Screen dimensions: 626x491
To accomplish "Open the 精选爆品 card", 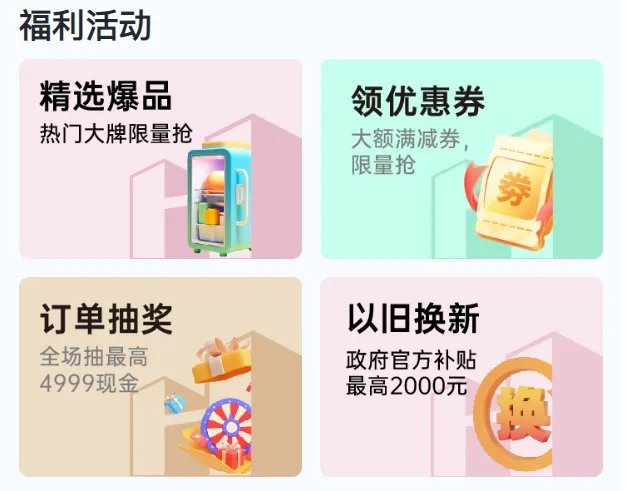I will coord(160,159).
